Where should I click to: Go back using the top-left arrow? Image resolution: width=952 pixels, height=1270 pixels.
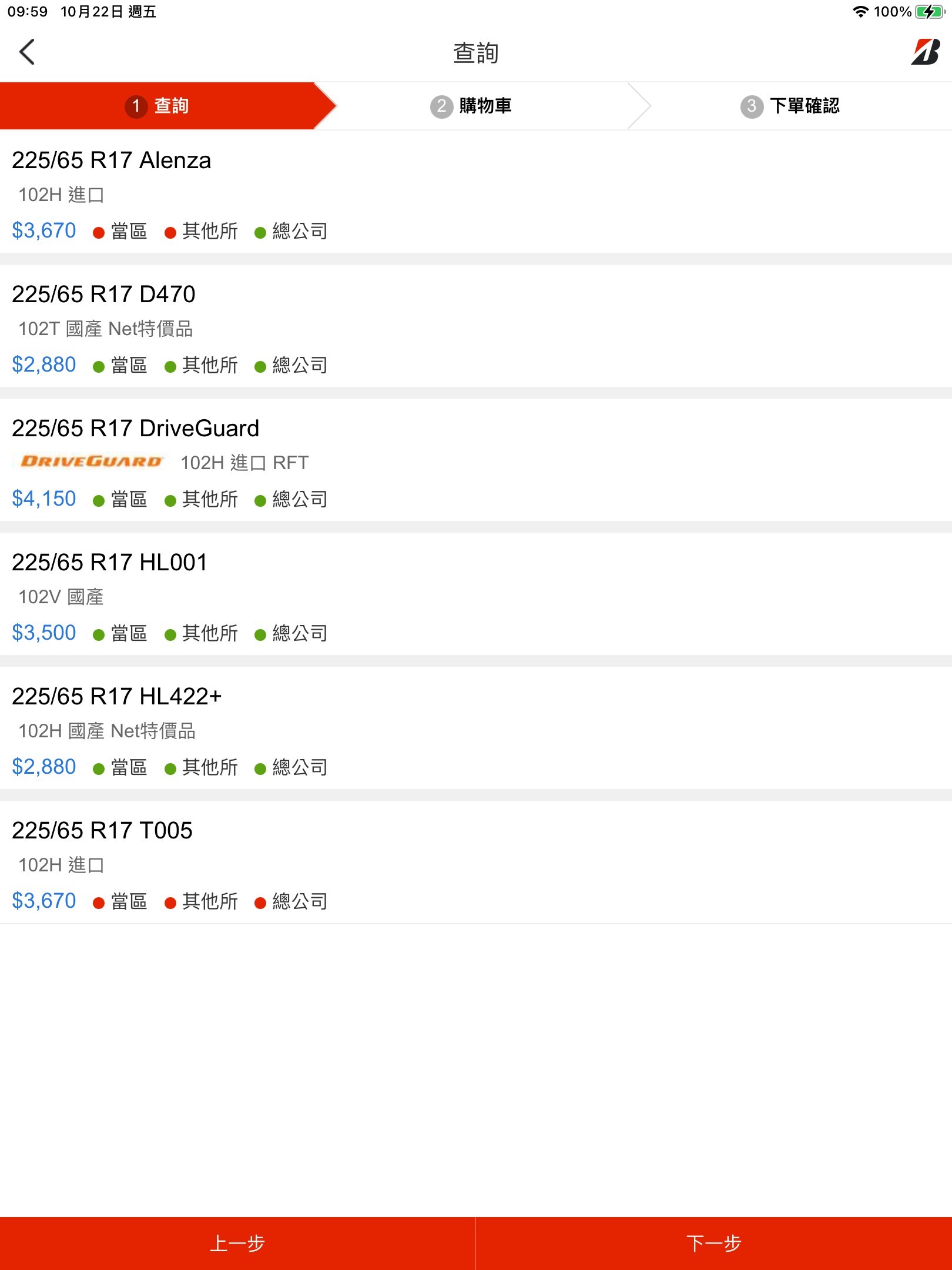click(x=27, y=52)
